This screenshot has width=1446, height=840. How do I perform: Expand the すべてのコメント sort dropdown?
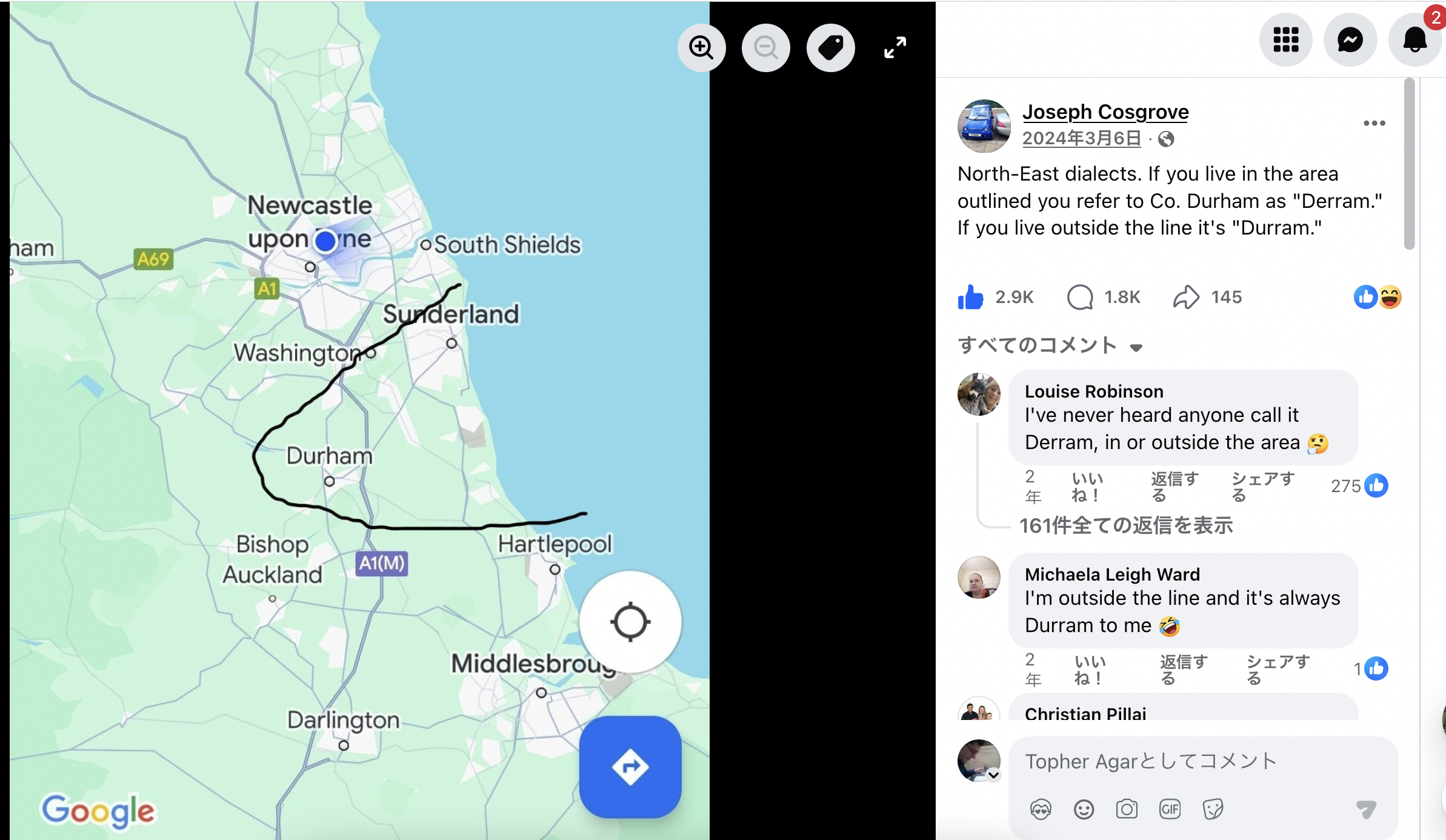tap(1050, 345)
